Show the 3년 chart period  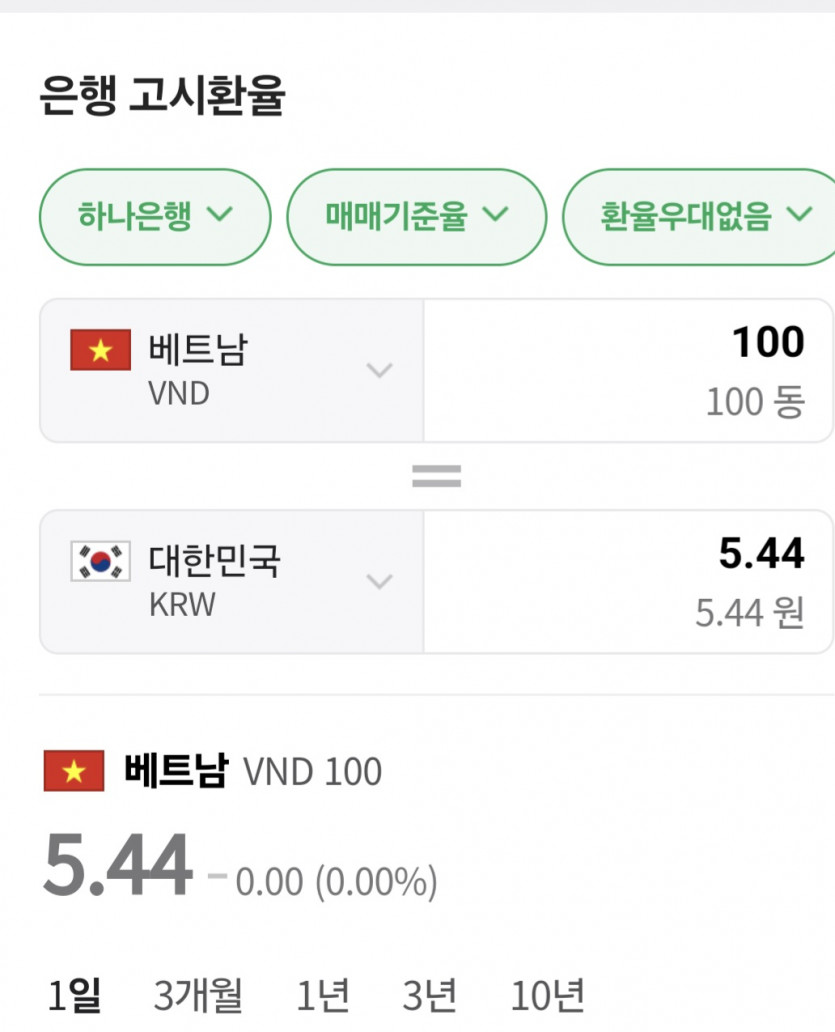coord(429,995)
